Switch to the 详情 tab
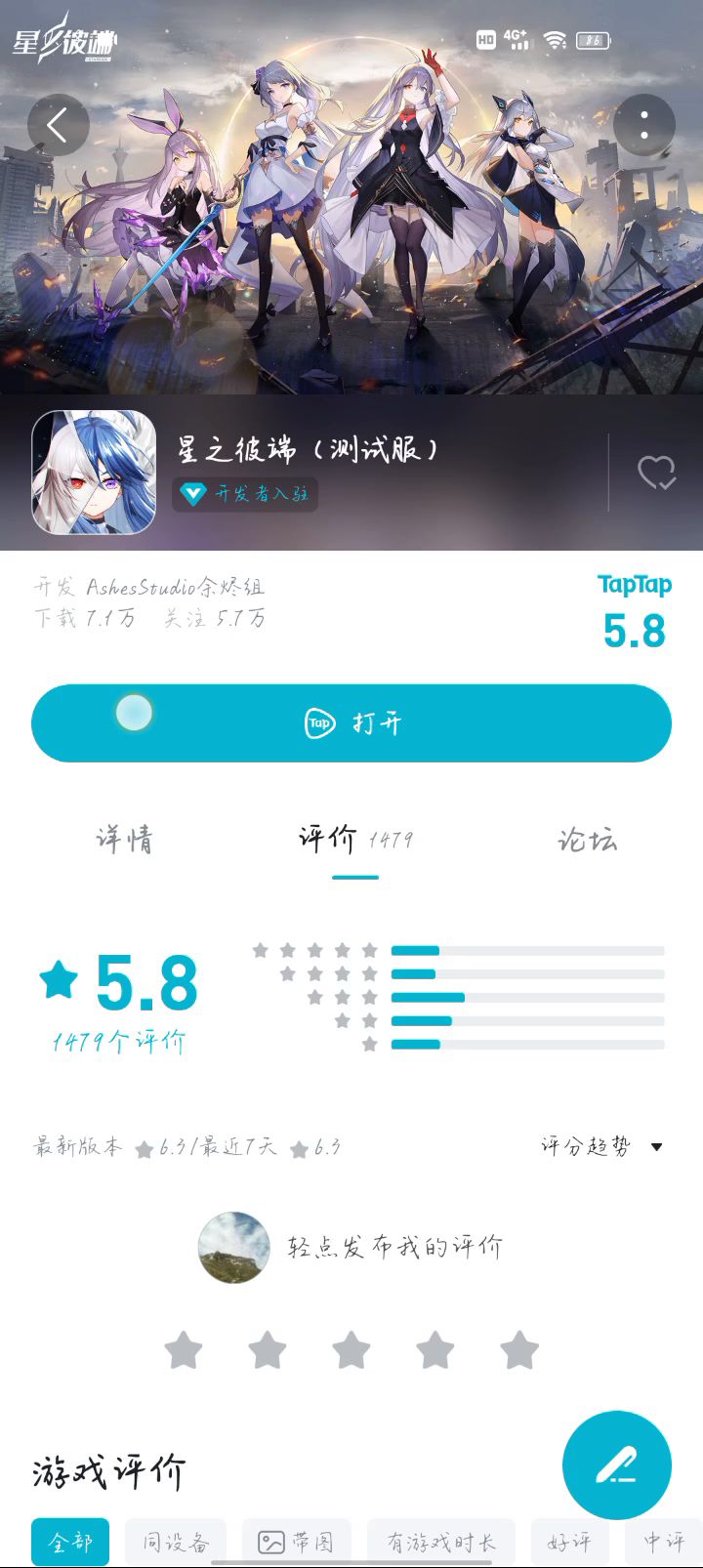703x1568 pixels. point(125,840)
